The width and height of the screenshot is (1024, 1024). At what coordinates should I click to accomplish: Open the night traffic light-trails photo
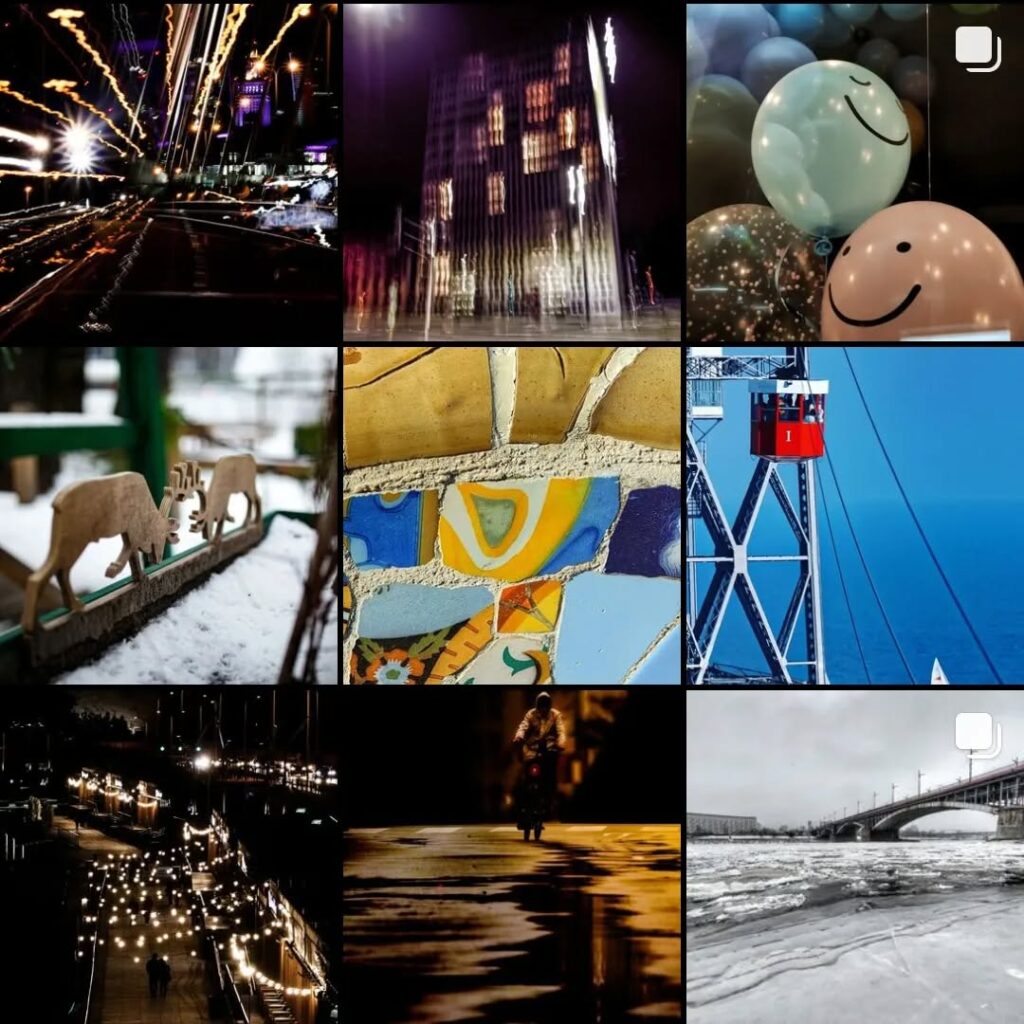point(168,172)
